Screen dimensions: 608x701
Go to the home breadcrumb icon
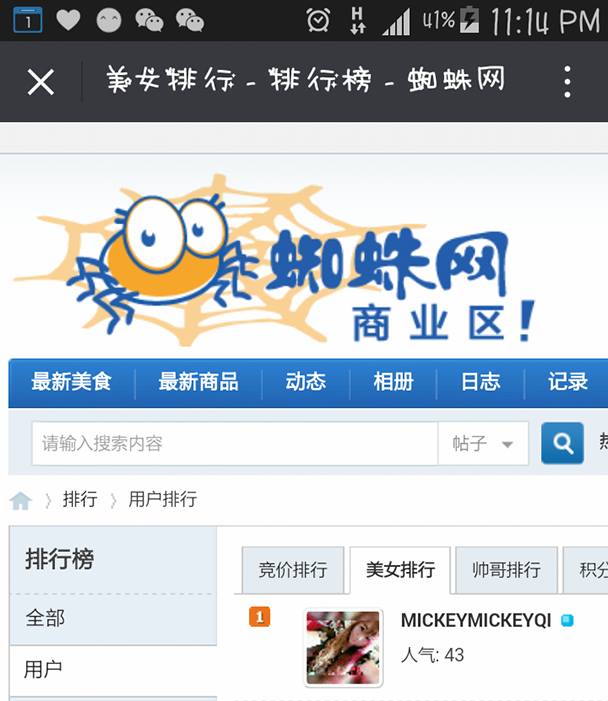point(21,500)
